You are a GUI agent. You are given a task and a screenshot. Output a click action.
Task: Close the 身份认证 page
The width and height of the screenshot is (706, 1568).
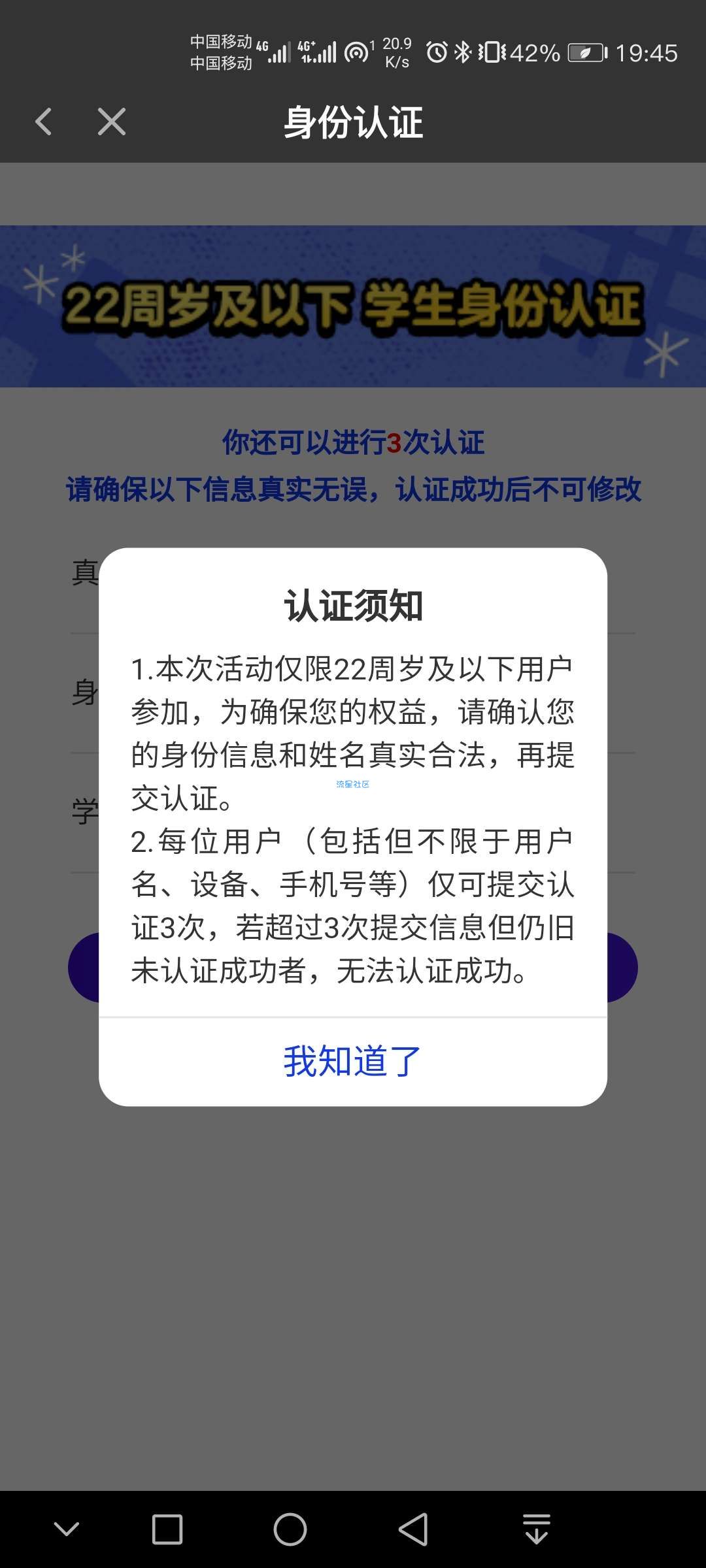pos(112,122)
